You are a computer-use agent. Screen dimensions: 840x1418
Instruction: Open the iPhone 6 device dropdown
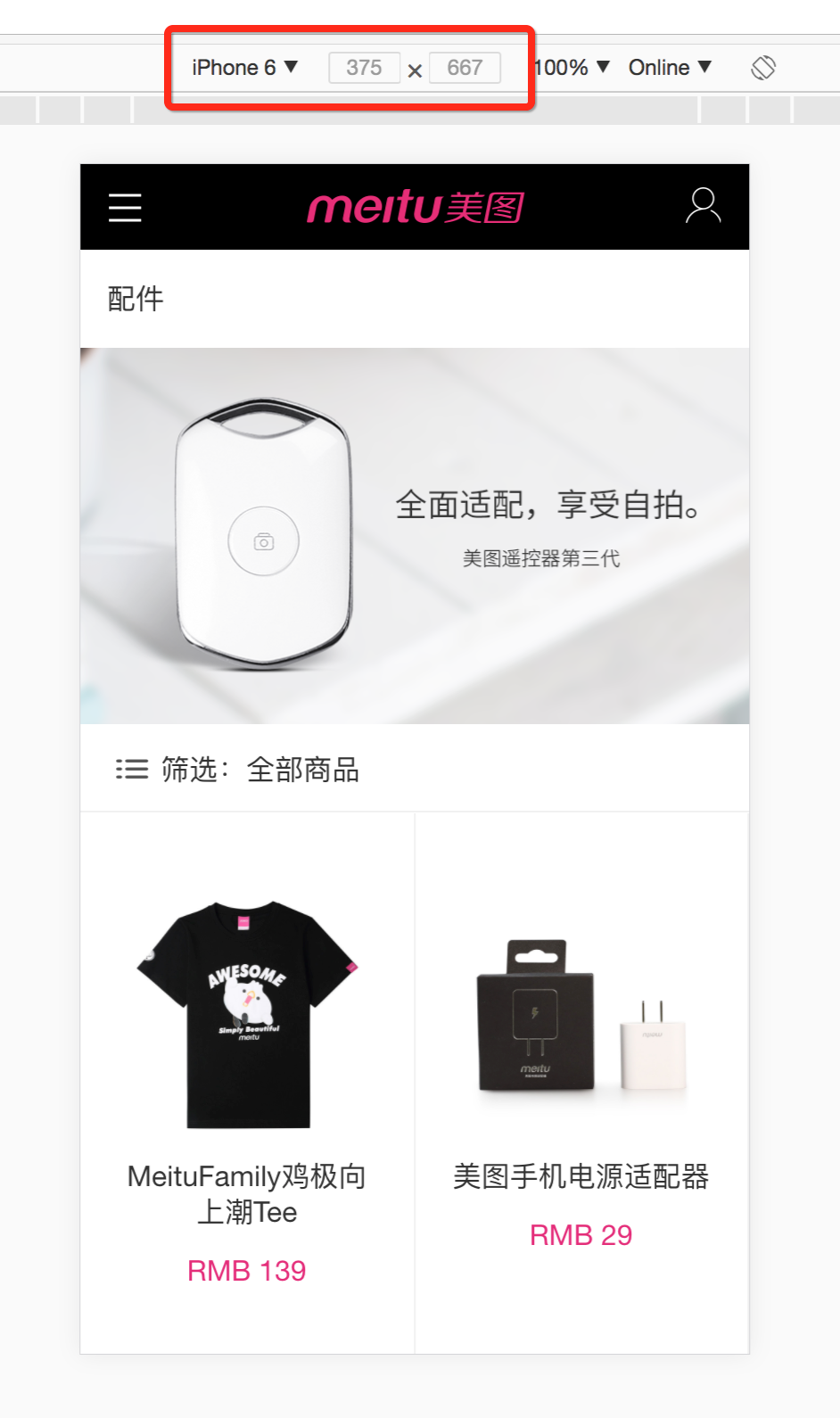click(243, 68)
